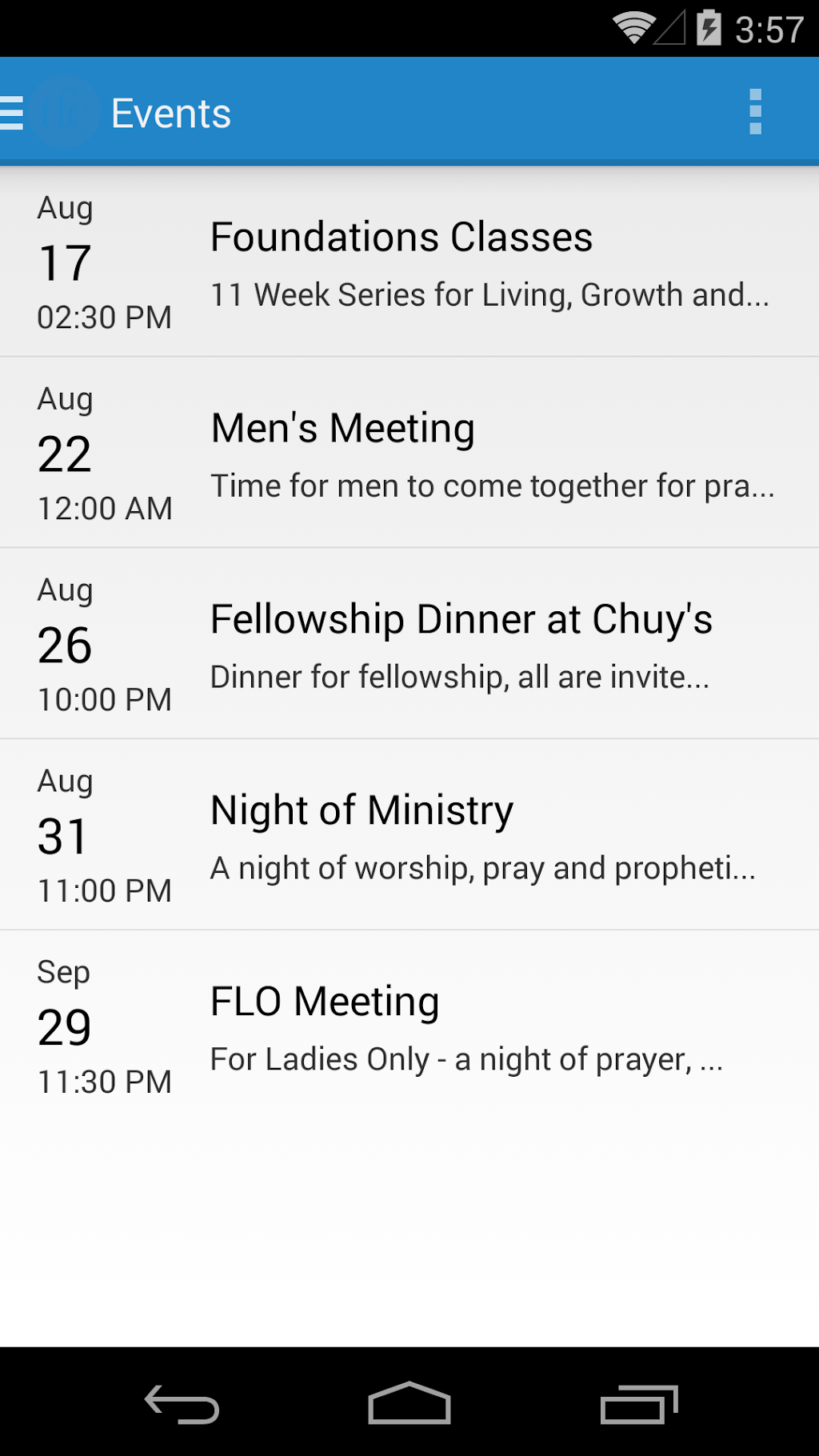819x1456 pixels.
Task: Open the Foundations Classes event
Action: [409, 262]
